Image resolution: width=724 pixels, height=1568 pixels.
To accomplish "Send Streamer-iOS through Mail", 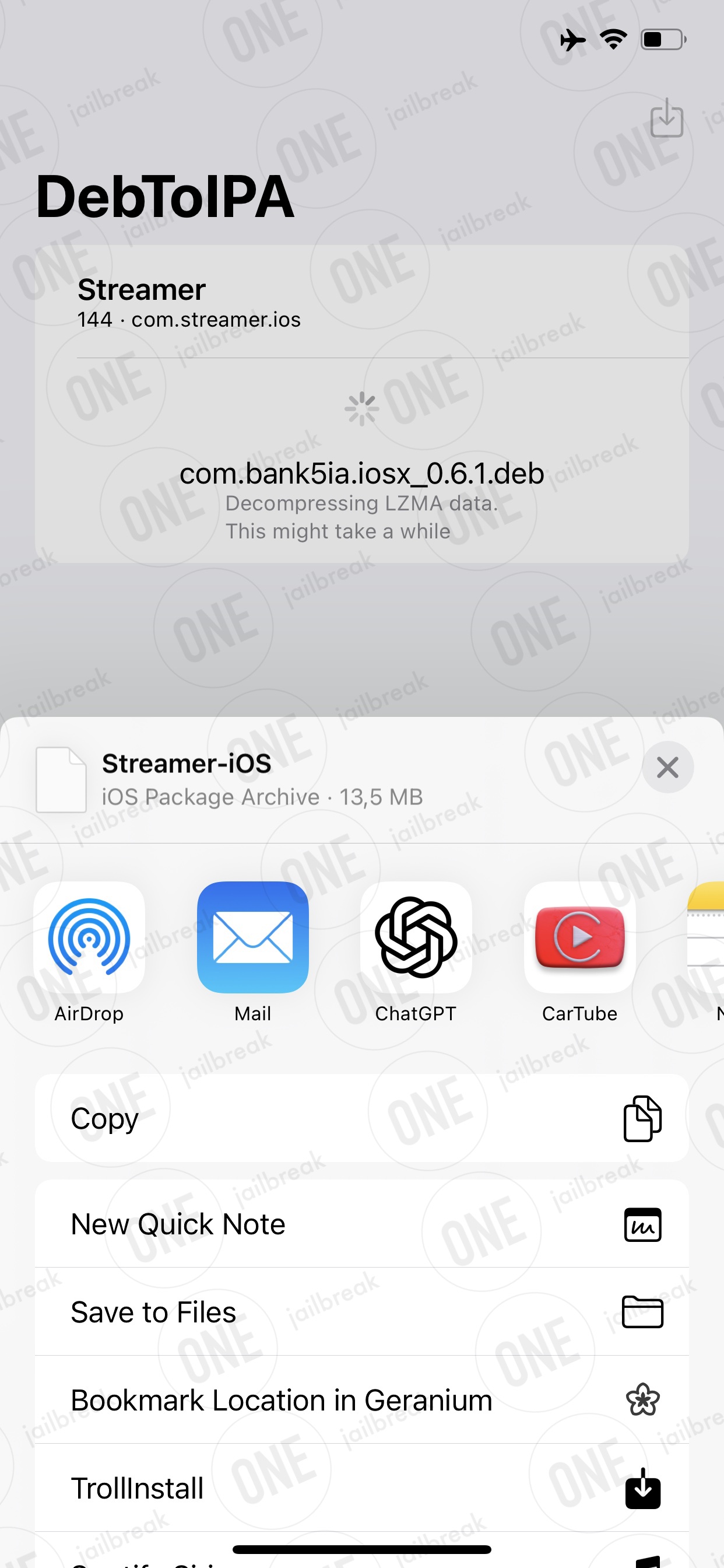I will 252,953.
